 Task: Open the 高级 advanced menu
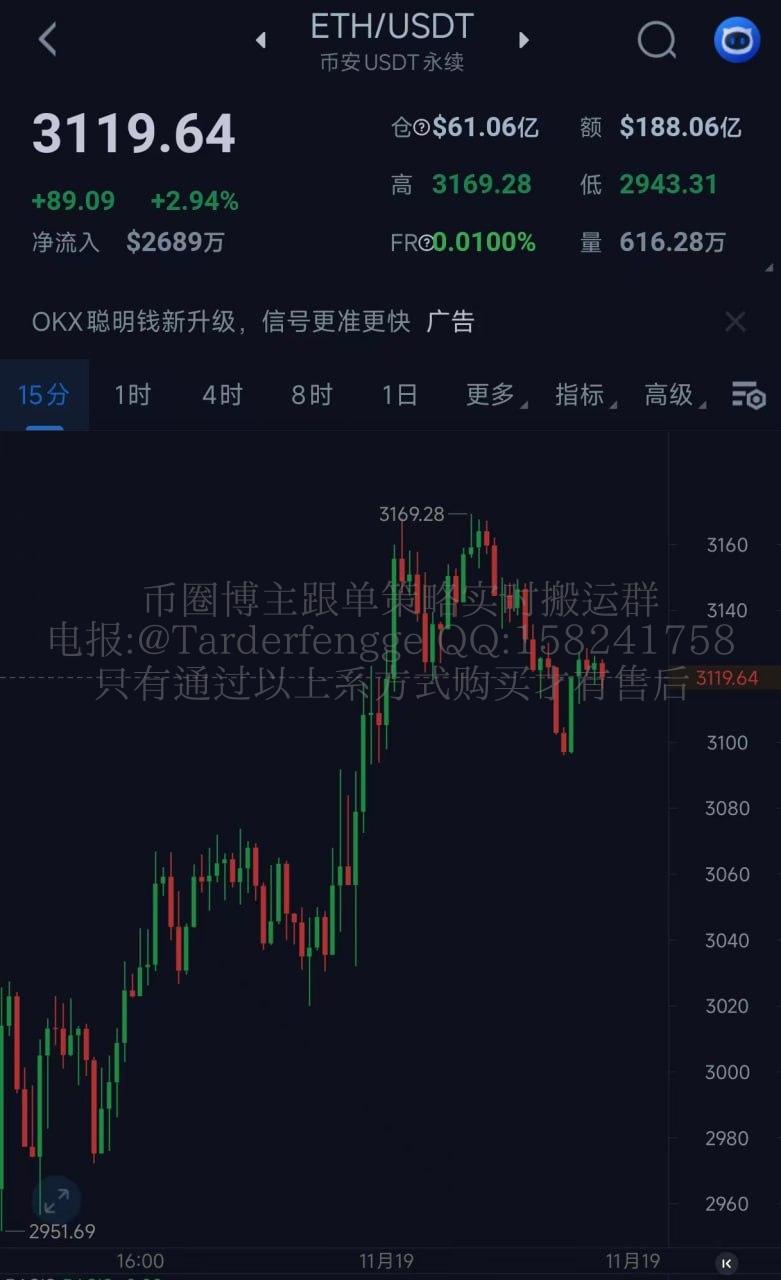[670, 395]
